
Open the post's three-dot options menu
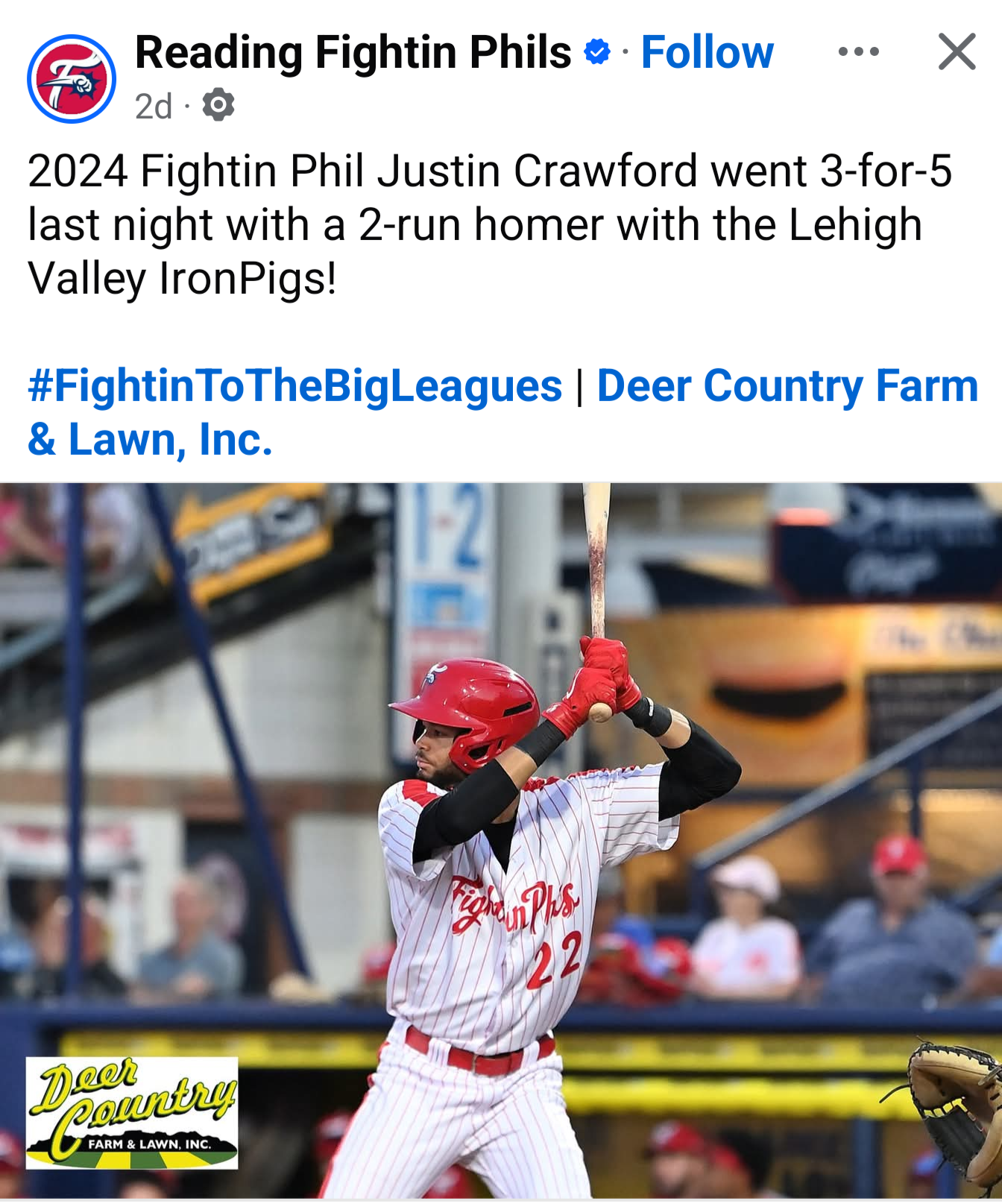click(x=858, y=52)
